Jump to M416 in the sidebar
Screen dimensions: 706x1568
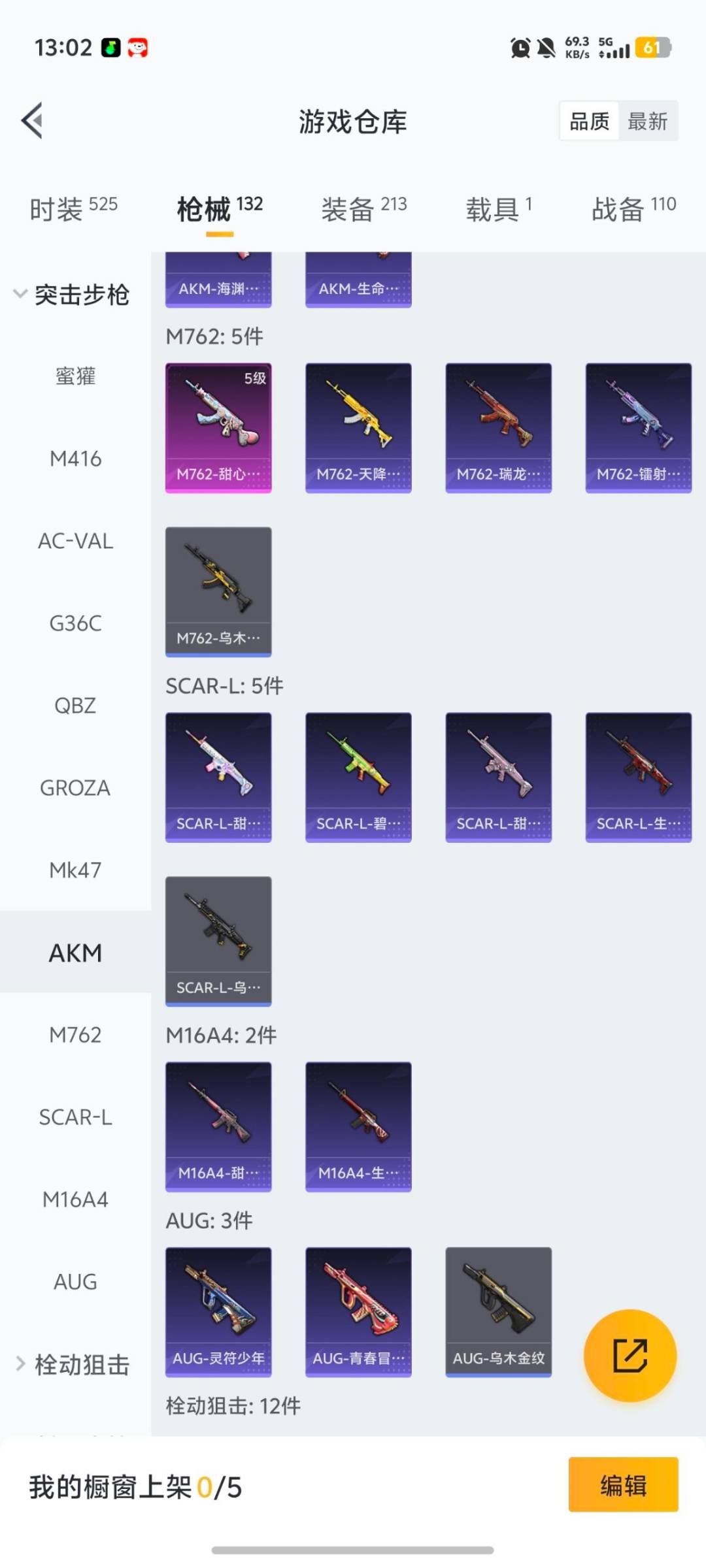pos(75,459)
